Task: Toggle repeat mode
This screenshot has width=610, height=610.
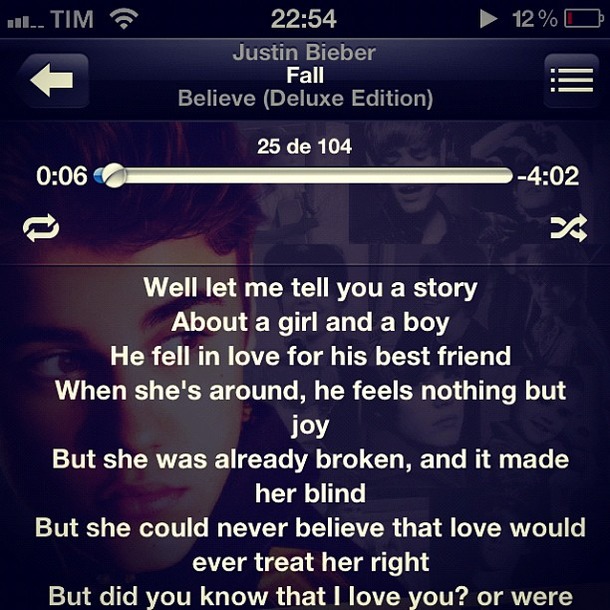Action: tap(41, 228)
